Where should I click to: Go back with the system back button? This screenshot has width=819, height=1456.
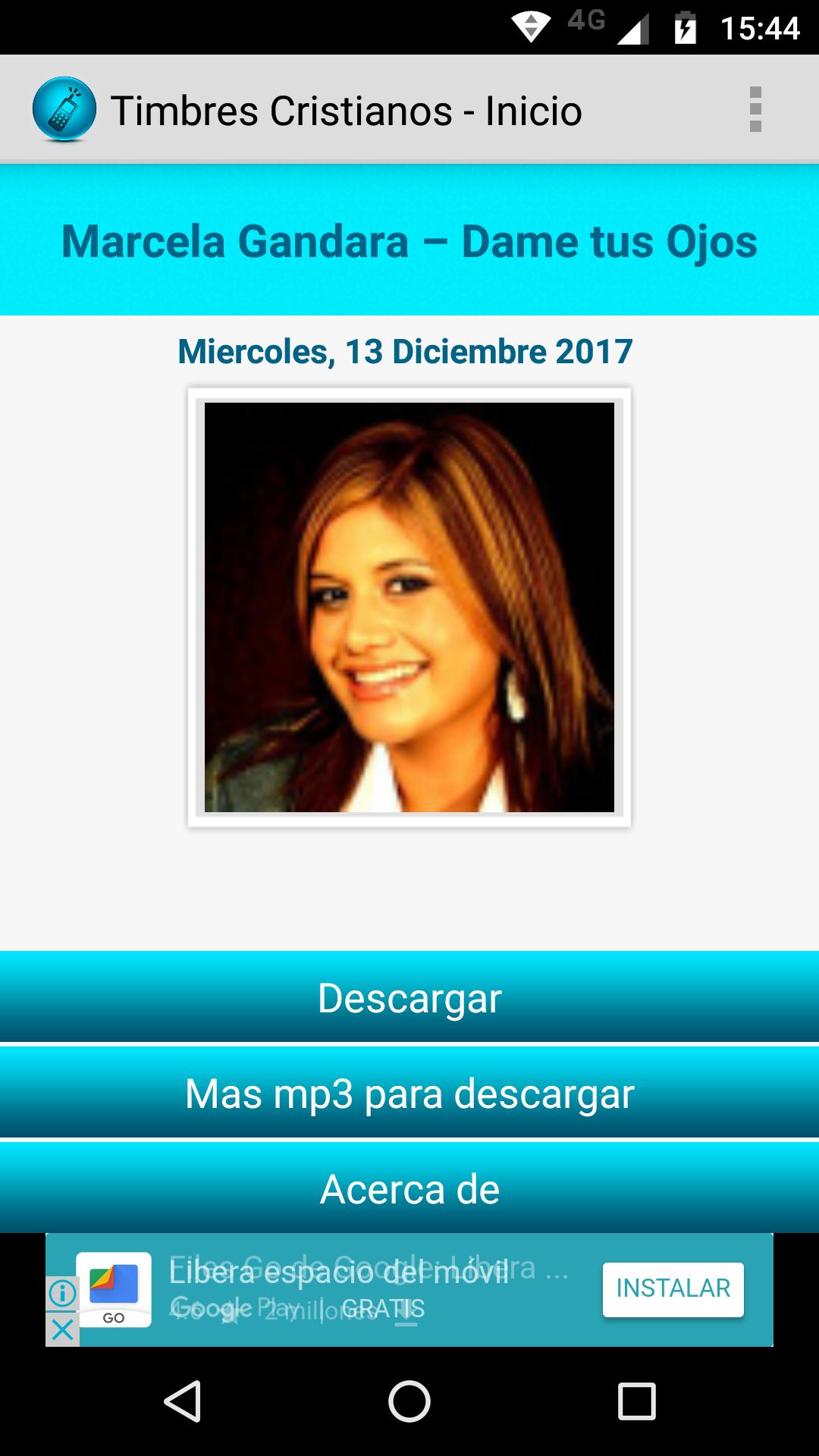(183, 1401)
